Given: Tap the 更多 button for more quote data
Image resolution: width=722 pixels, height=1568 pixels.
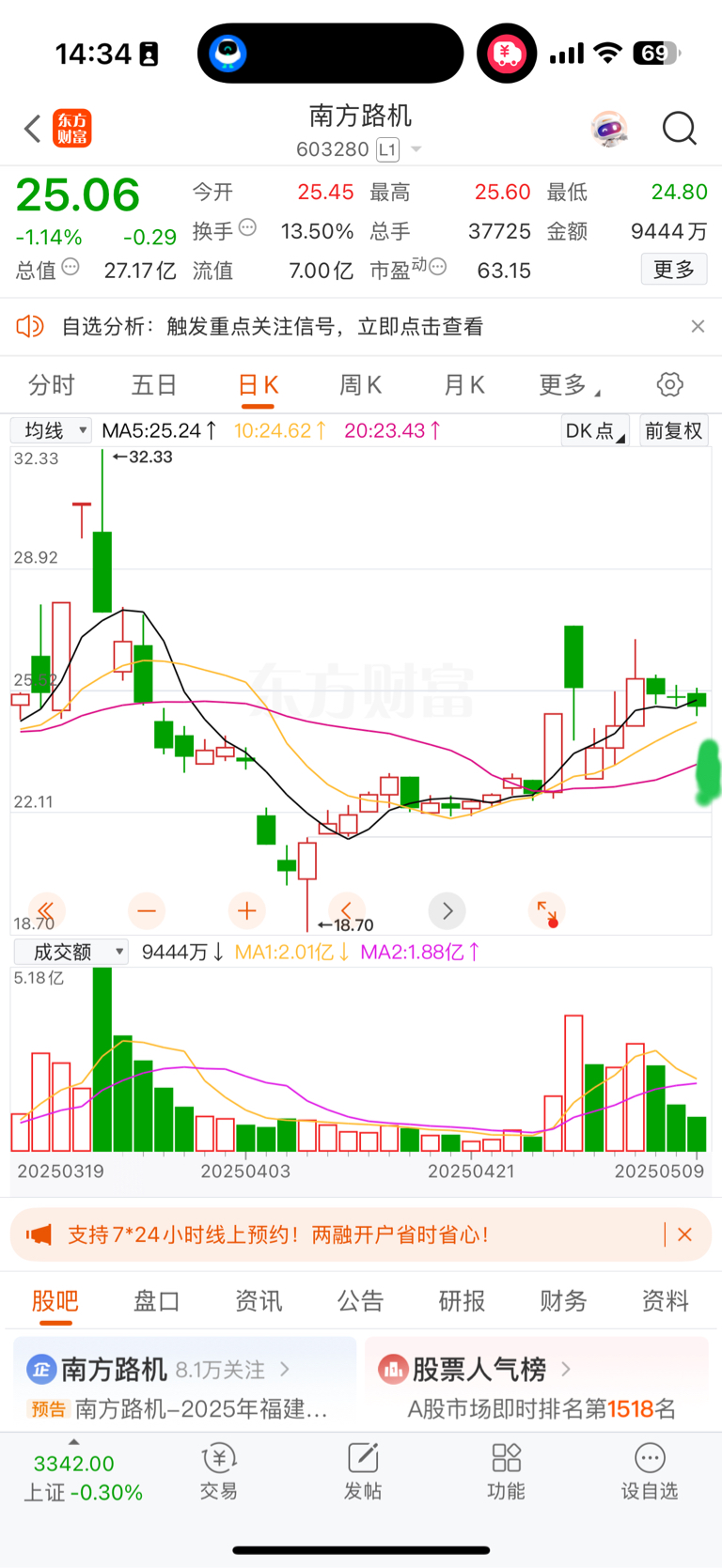Looking at the screenshot, I should [674, 270].
